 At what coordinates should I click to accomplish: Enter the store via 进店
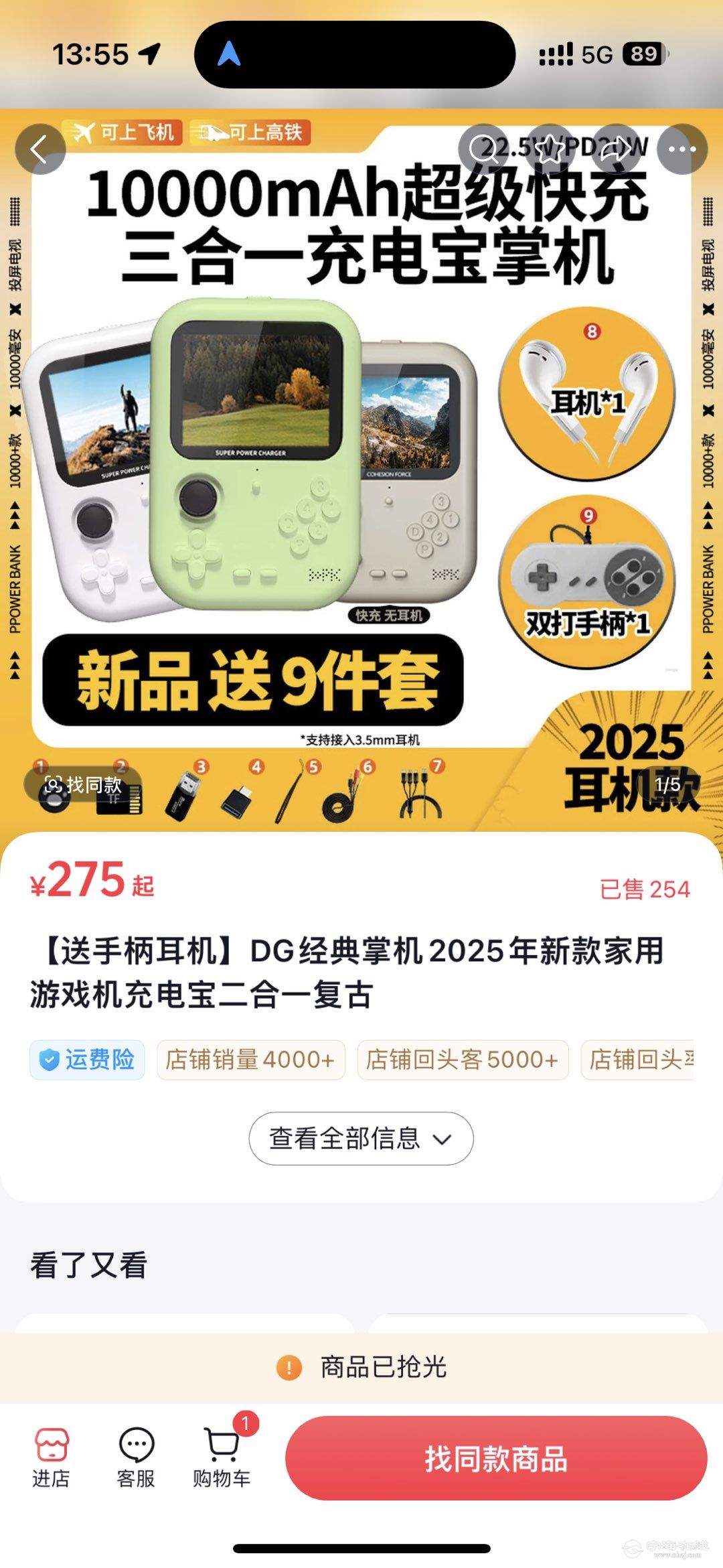pyautogui.click(x=52, y=1458)
